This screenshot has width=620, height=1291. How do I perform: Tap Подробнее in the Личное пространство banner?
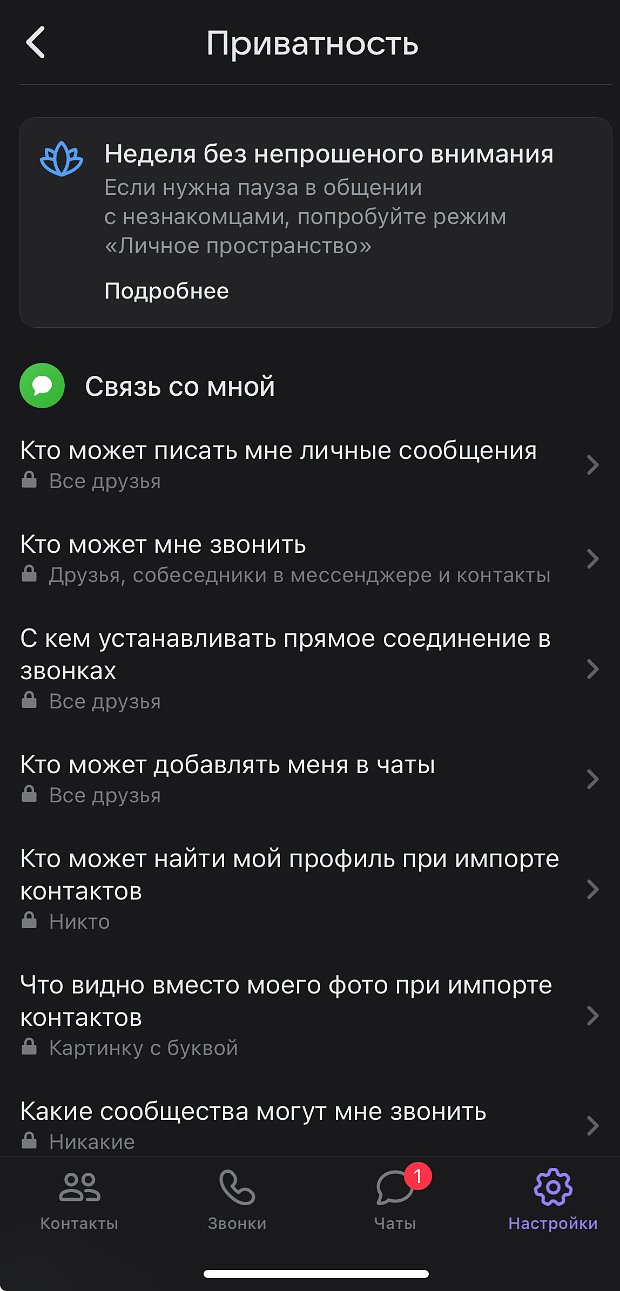(x=166, y=291)
